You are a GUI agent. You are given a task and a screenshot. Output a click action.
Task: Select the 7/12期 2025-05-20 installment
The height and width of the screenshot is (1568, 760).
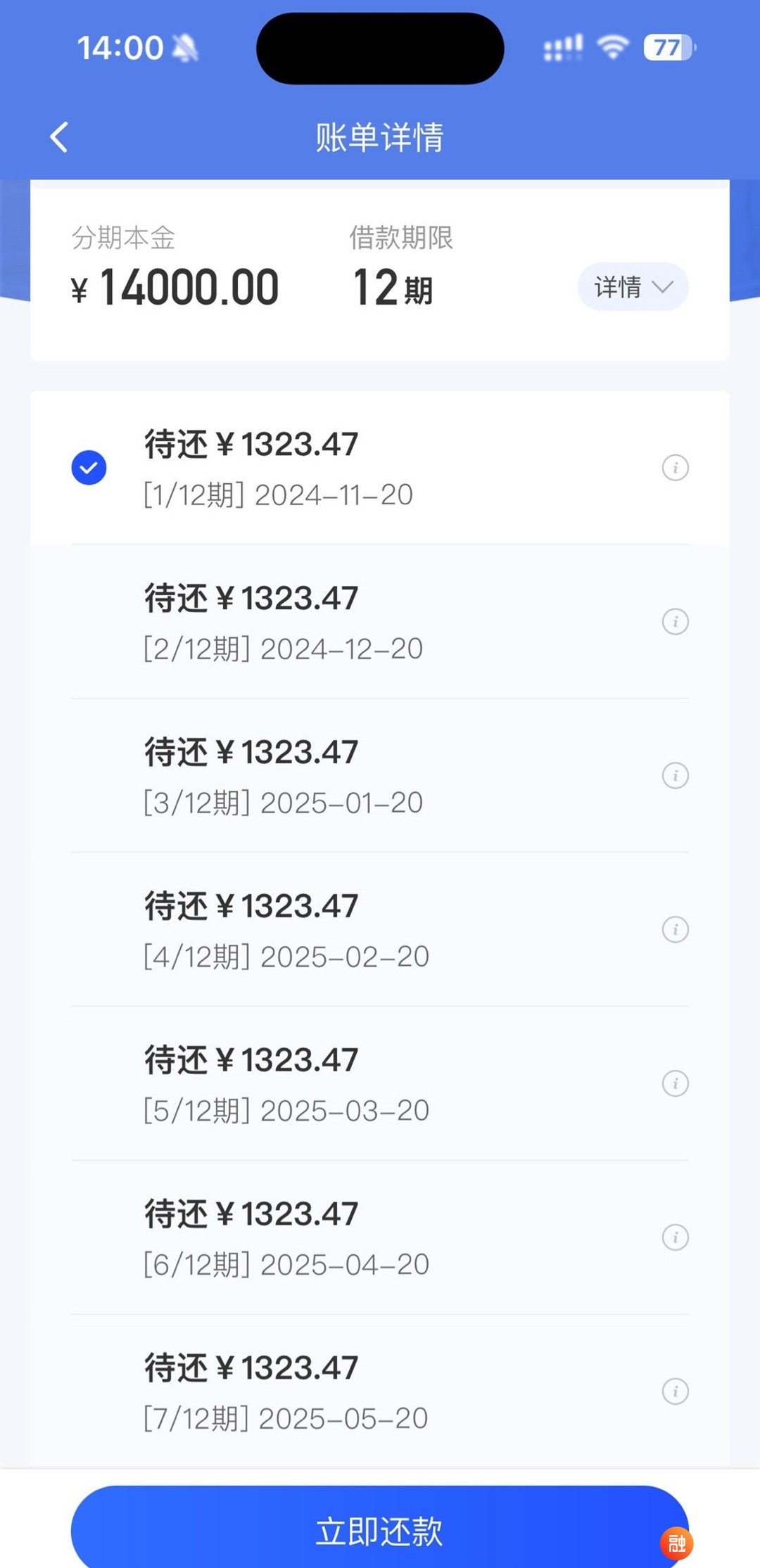[380, 1391]
